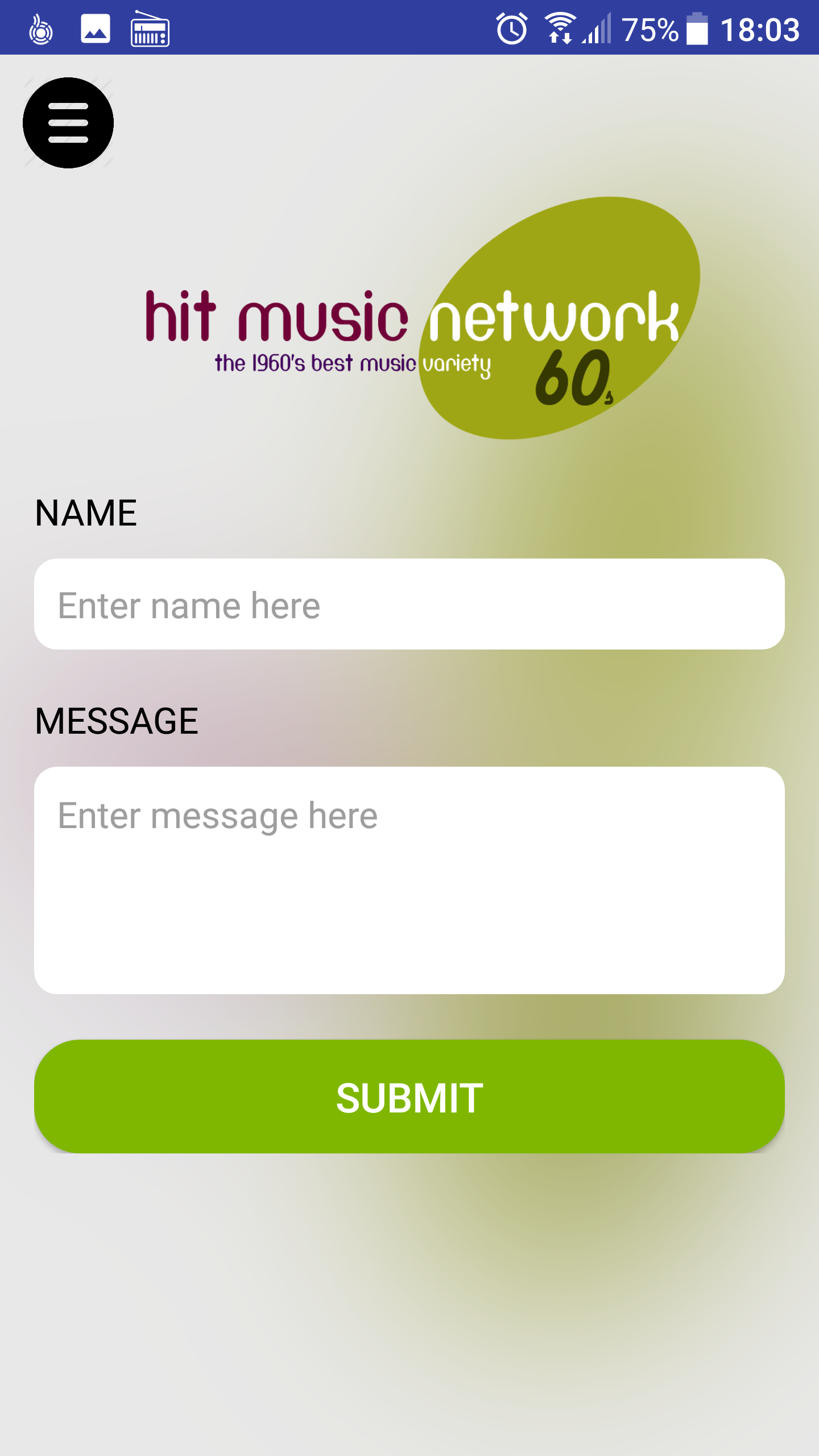Submit the message form
The image size is (819, 1456).
click(x=409, y=1097)
